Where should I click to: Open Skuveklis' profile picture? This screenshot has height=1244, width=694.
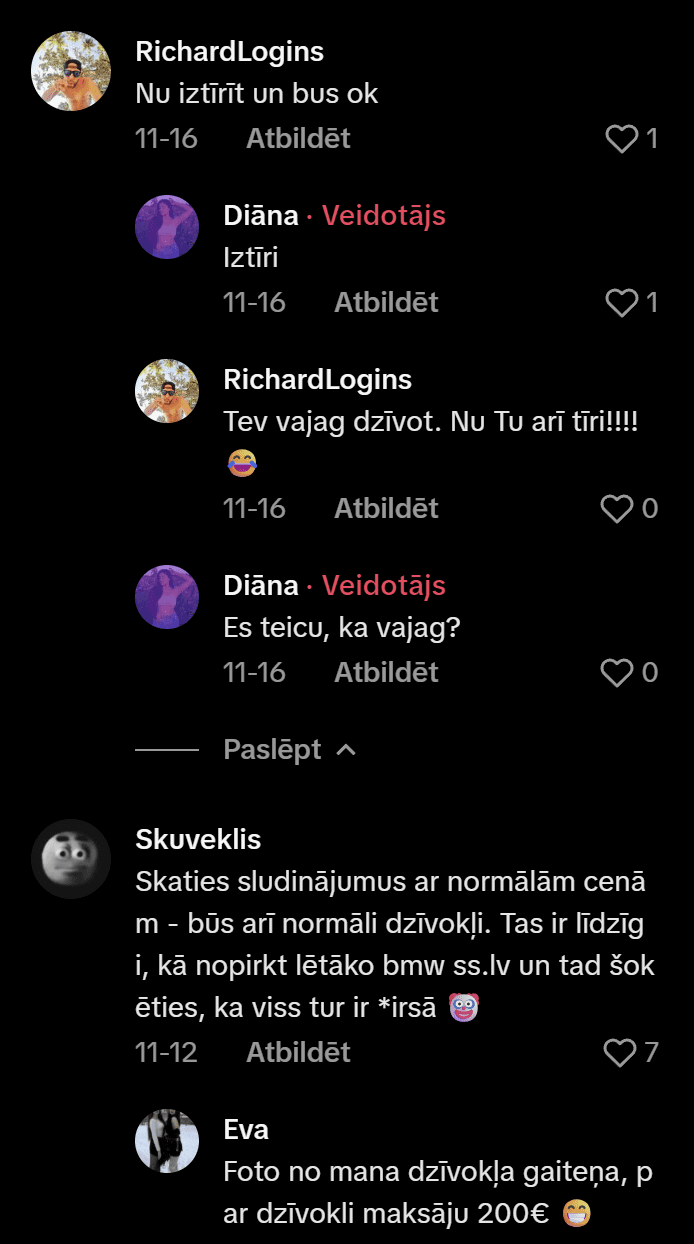tap(71, 859)
